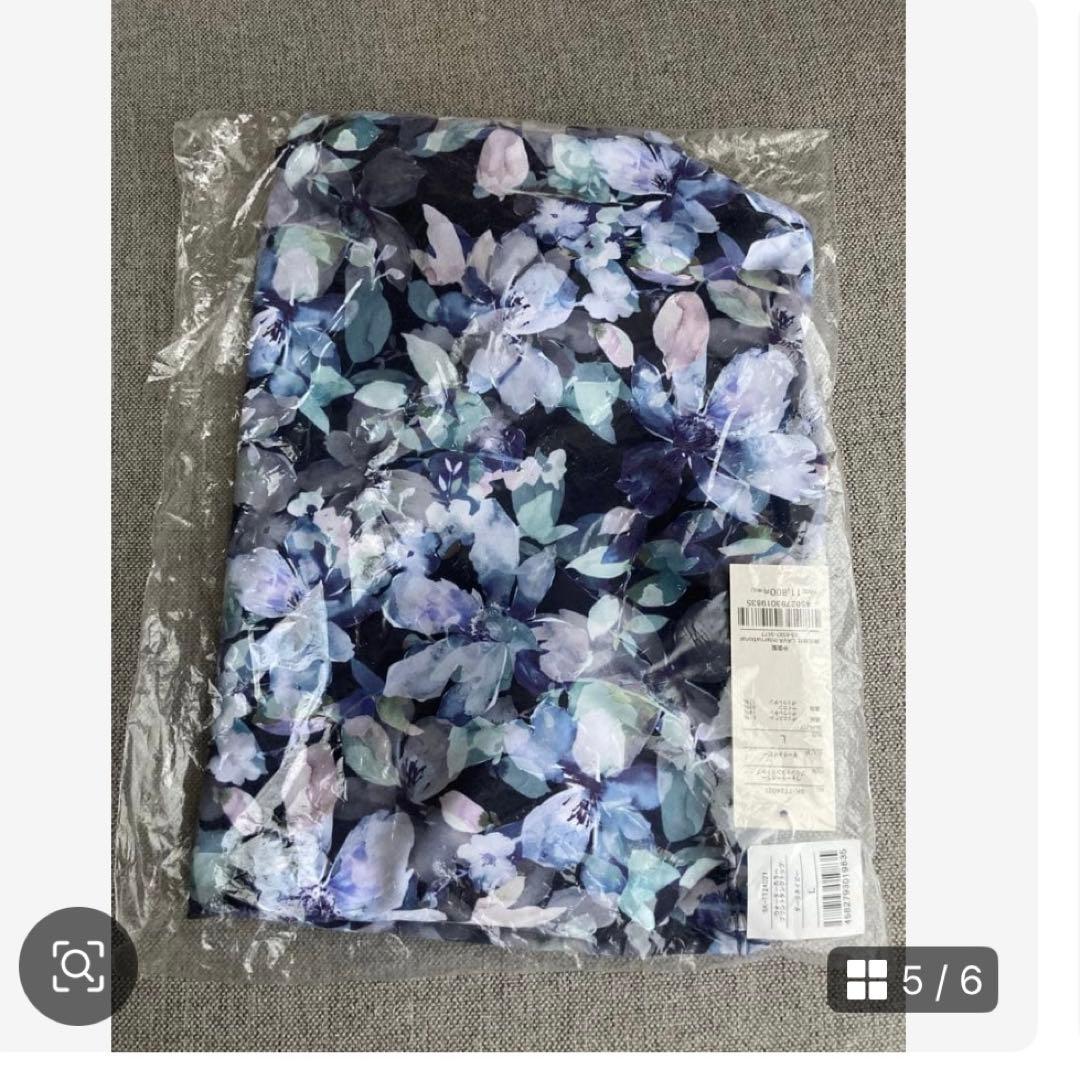The width and height of the screenshot is (1080, 1080).
Task: Open the image search lens icon
Action: [78, 966]
